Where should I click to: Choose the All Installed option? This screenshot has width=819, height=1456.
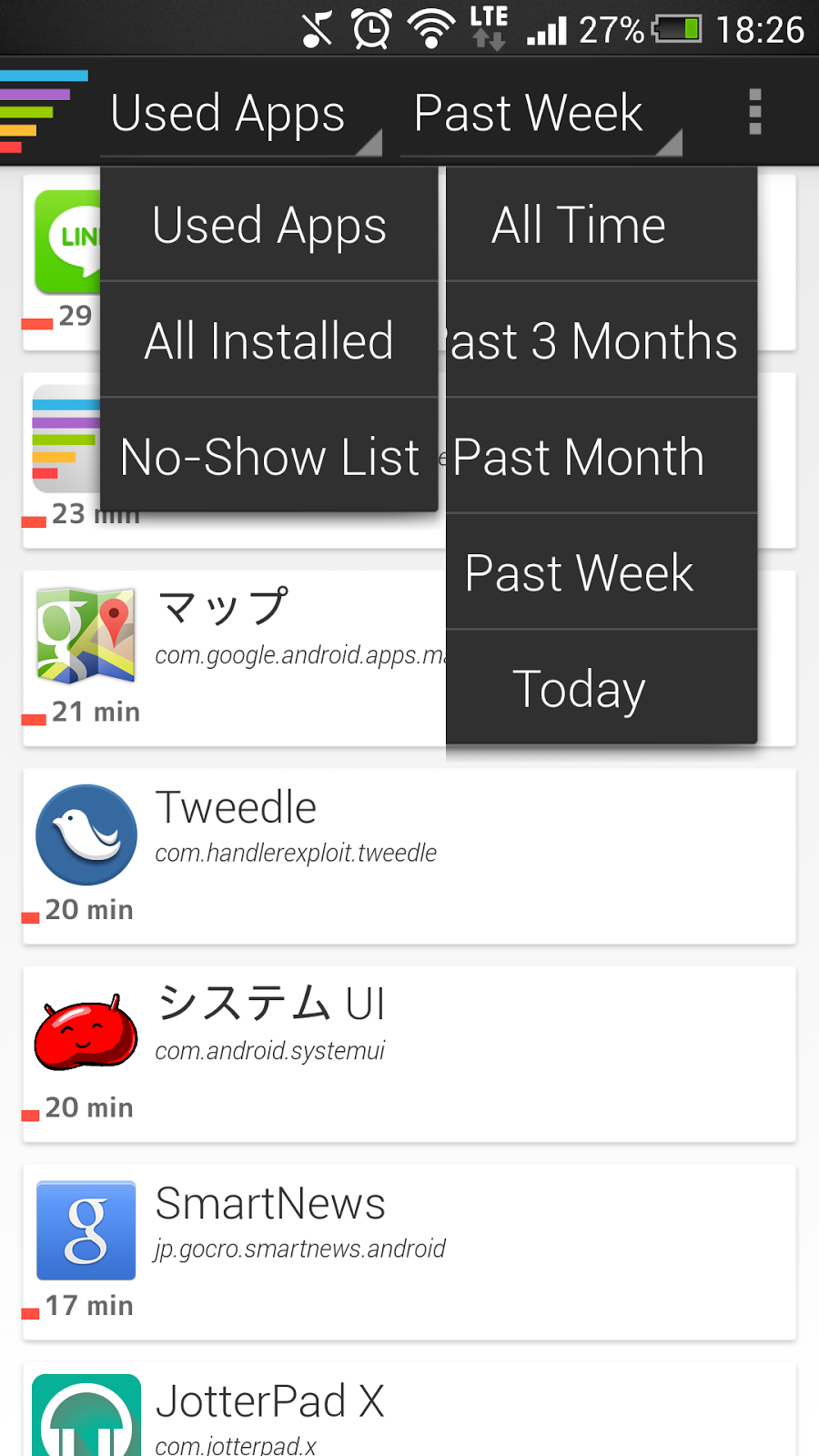point(269,340)
